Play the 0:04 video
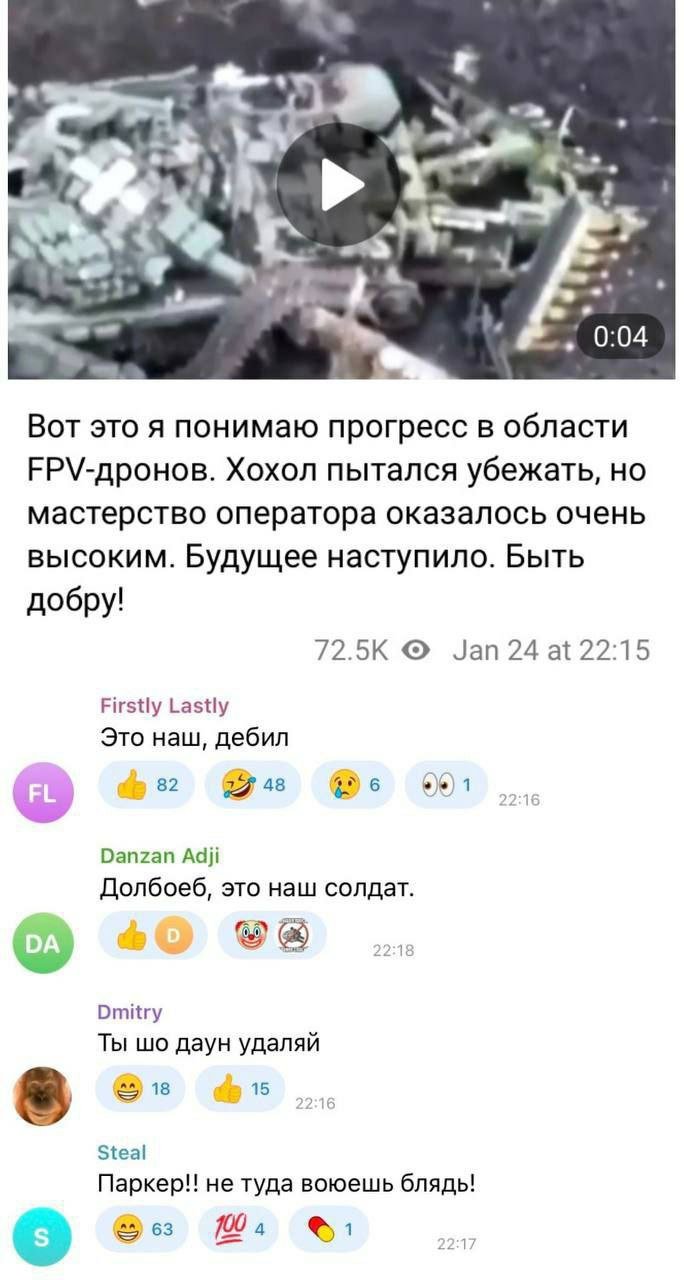The width and height of the screenshot is (684, 1280). pos(338,185)
